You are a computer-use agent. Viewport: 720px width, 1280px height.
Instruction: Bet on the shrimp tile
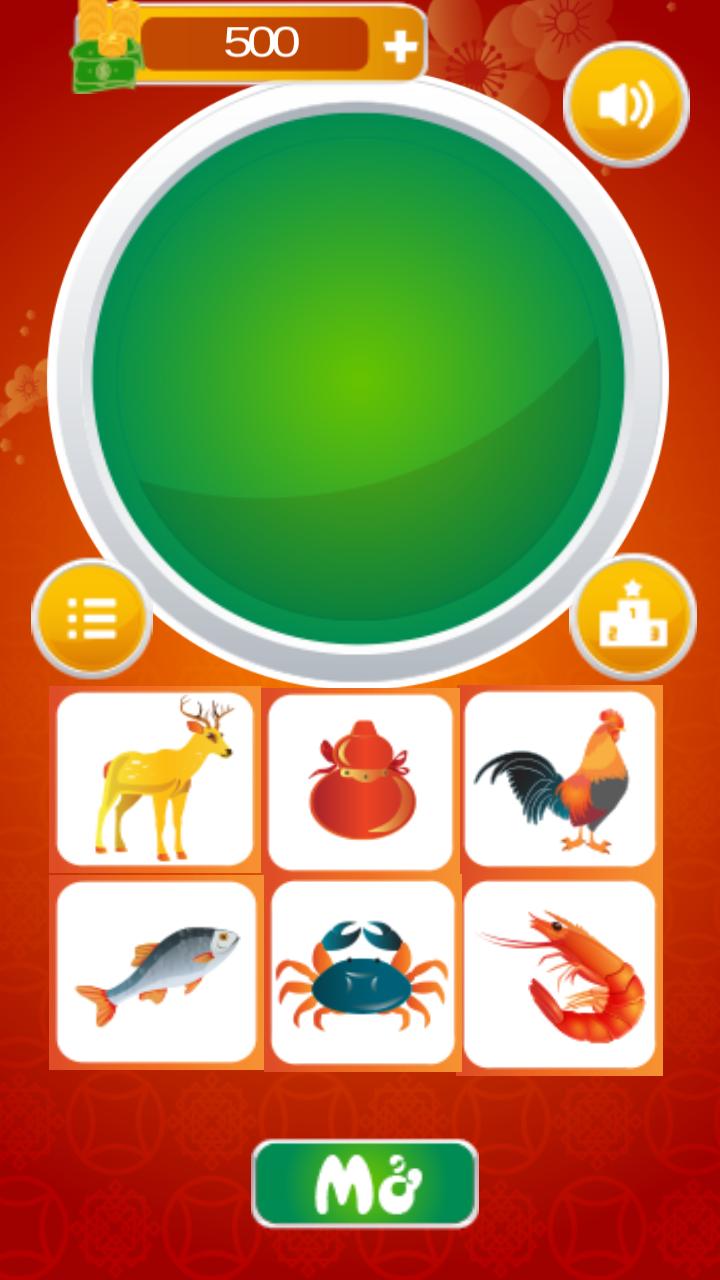point(560,975)
